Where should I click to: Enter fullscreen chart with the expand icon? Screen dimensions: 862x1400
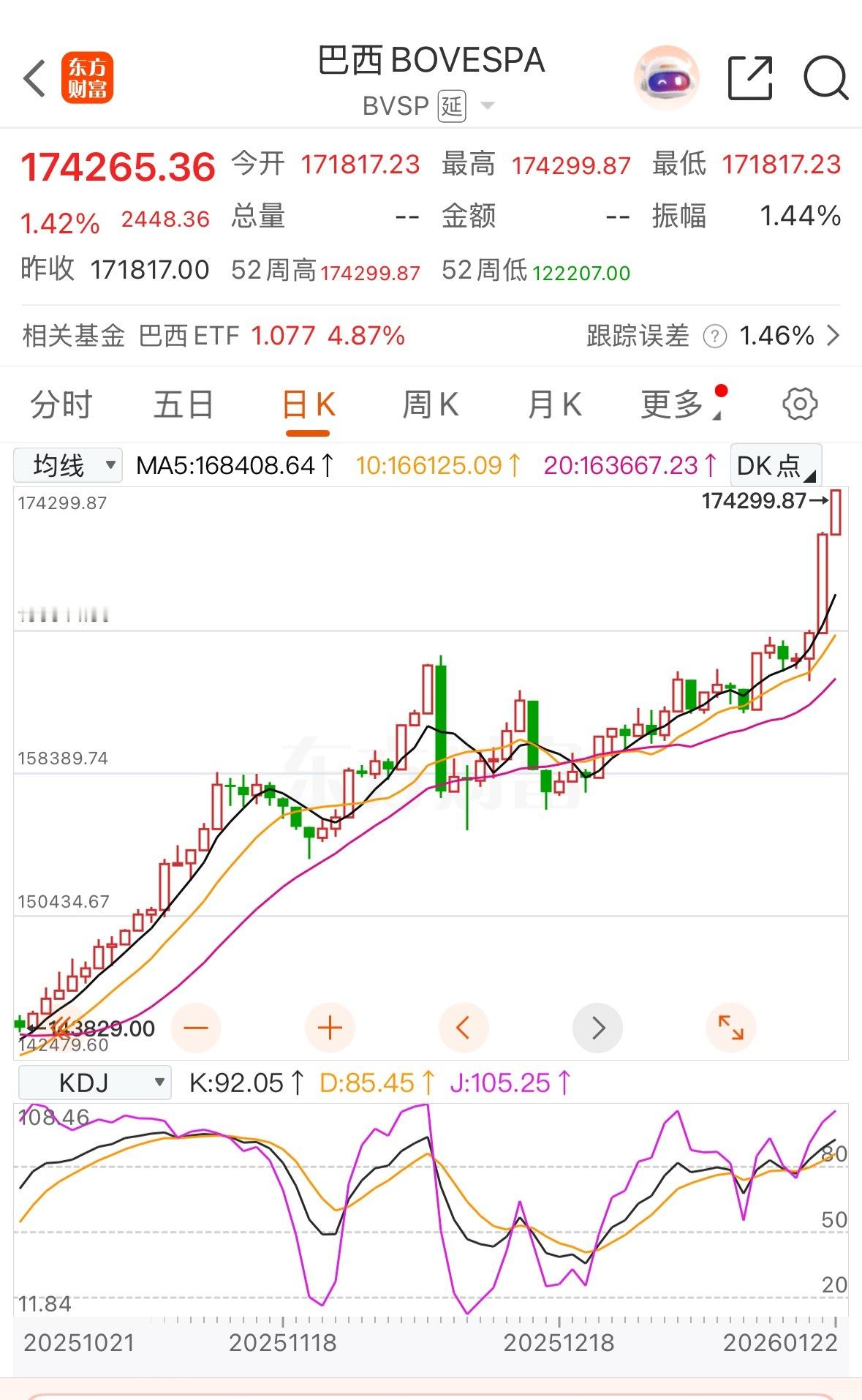pyautogui.click(x=730, y=1027)
